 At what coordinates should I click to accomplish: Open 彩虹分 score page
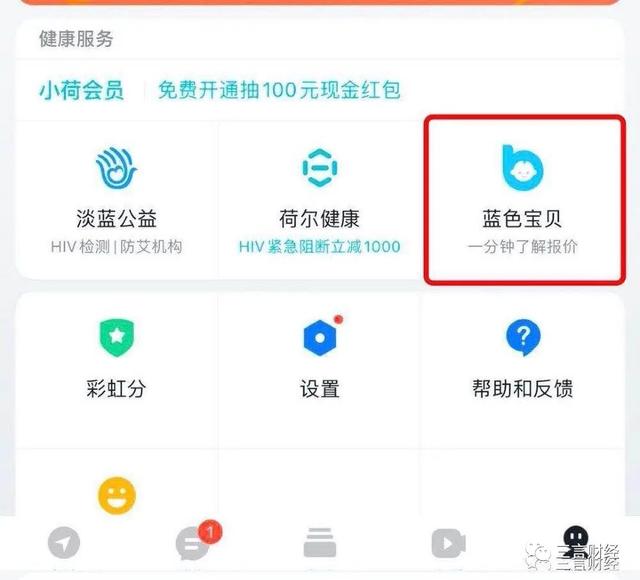(x=116, y=359)
